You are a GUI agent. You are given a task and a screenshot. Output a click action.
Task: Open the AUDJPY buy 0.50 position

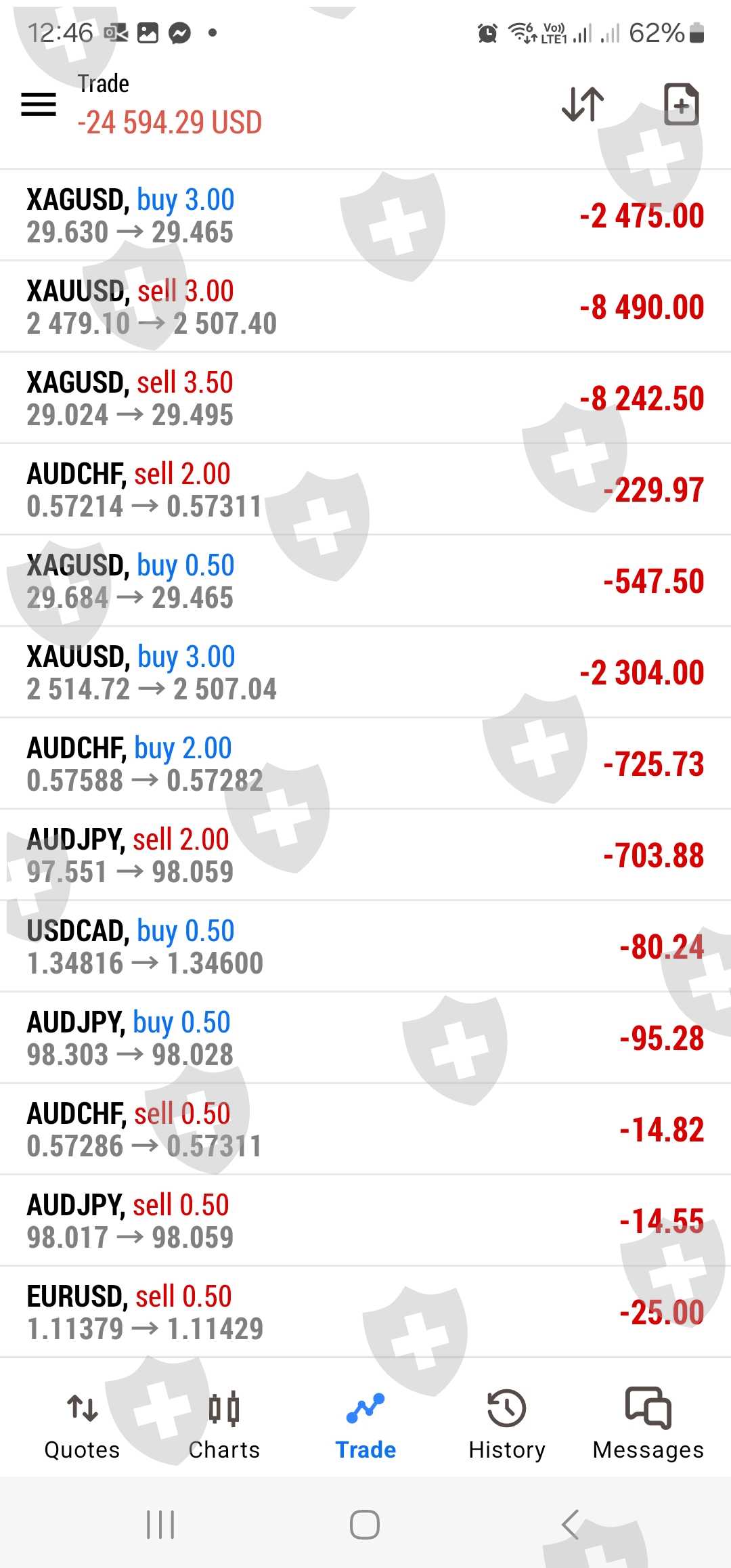(x=365, y=1038)
